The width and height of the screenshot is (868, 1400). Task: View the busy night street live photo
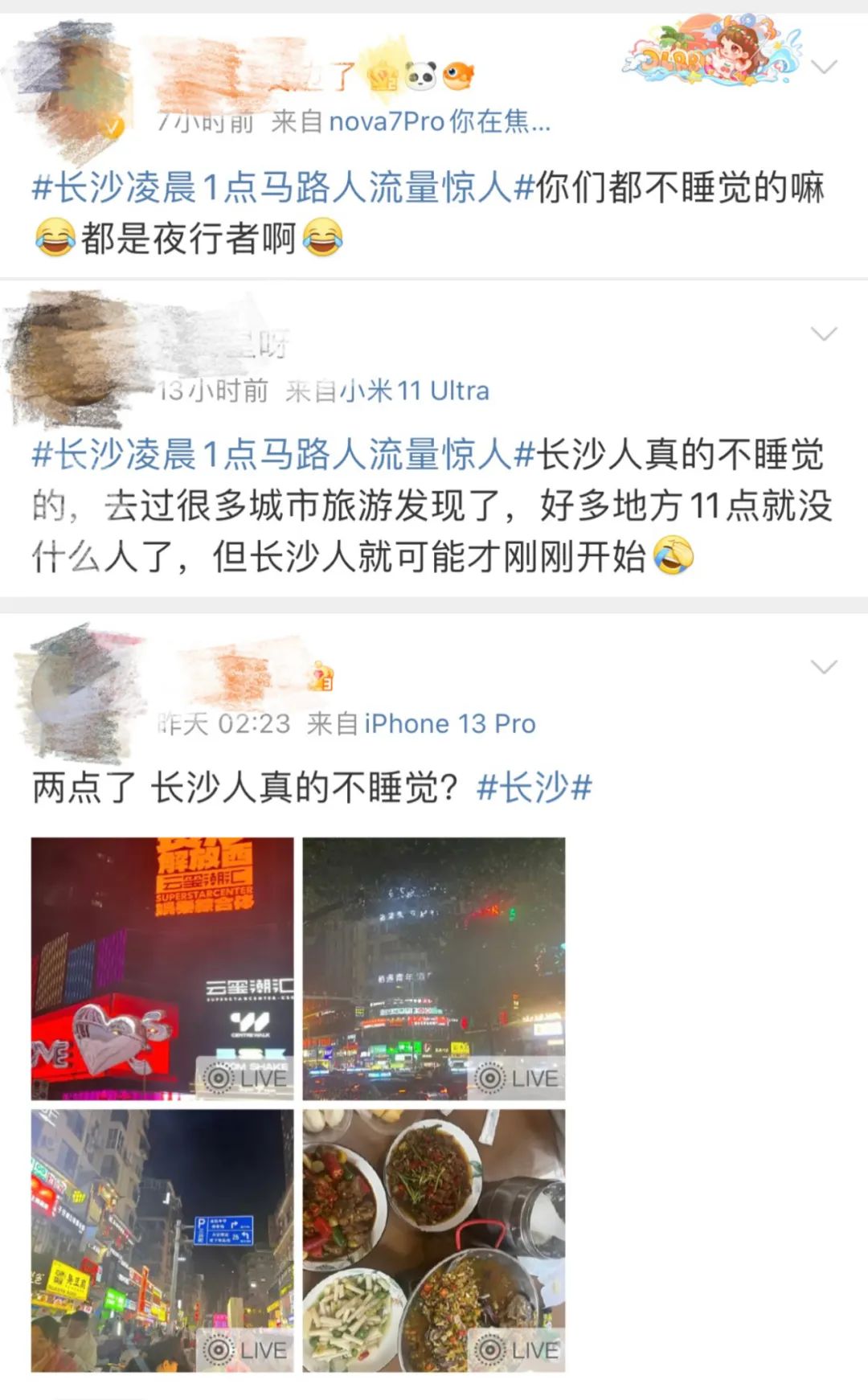point(162,1240)
